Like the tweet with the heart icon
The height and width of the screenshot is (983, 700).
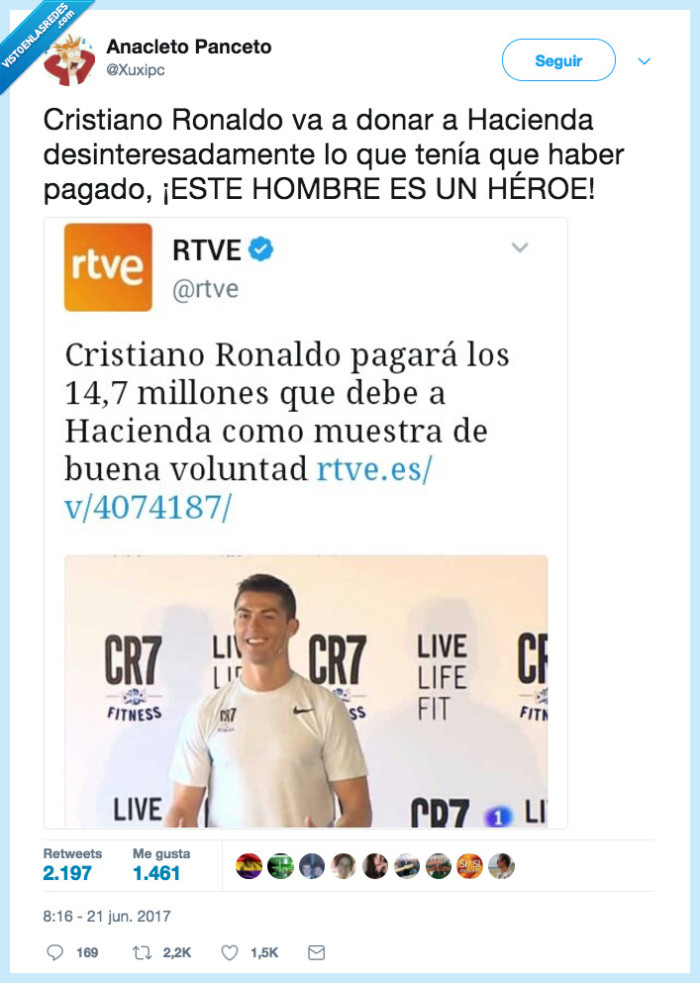click(230, 953)
